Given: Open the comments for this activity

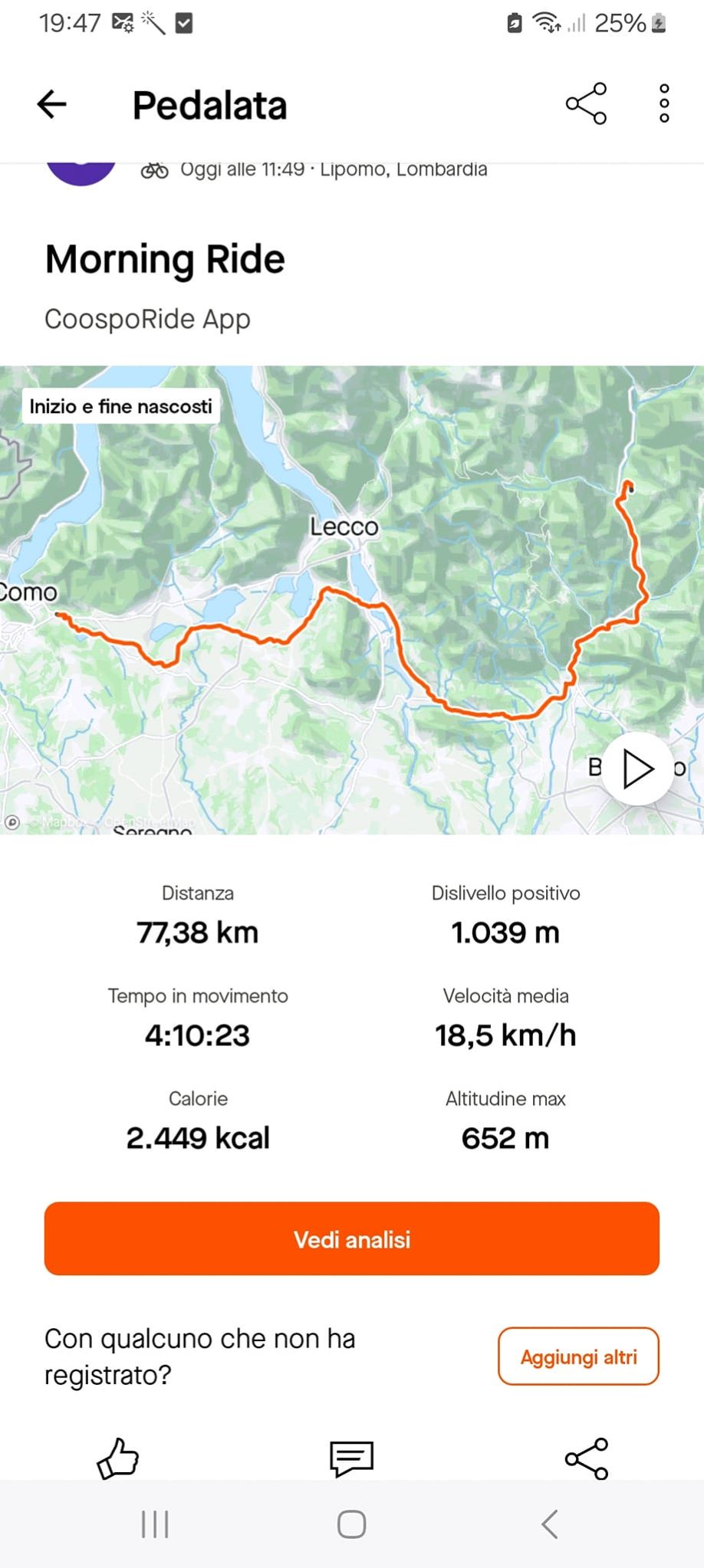Looking at the screenshot, I should click(x=351, y=1458).
